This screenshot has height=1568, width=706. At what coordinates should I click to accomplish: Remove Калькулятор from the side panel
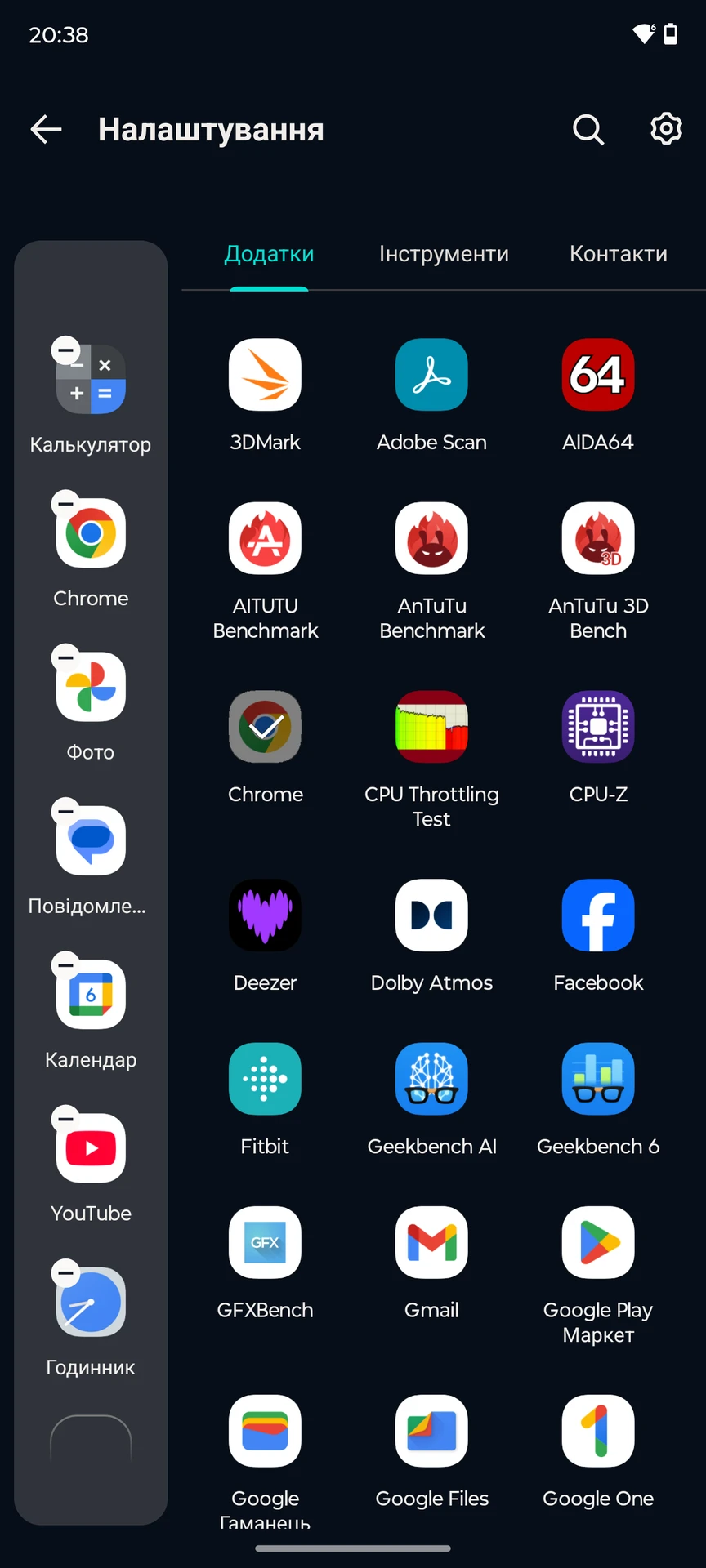tap(66, 350)
